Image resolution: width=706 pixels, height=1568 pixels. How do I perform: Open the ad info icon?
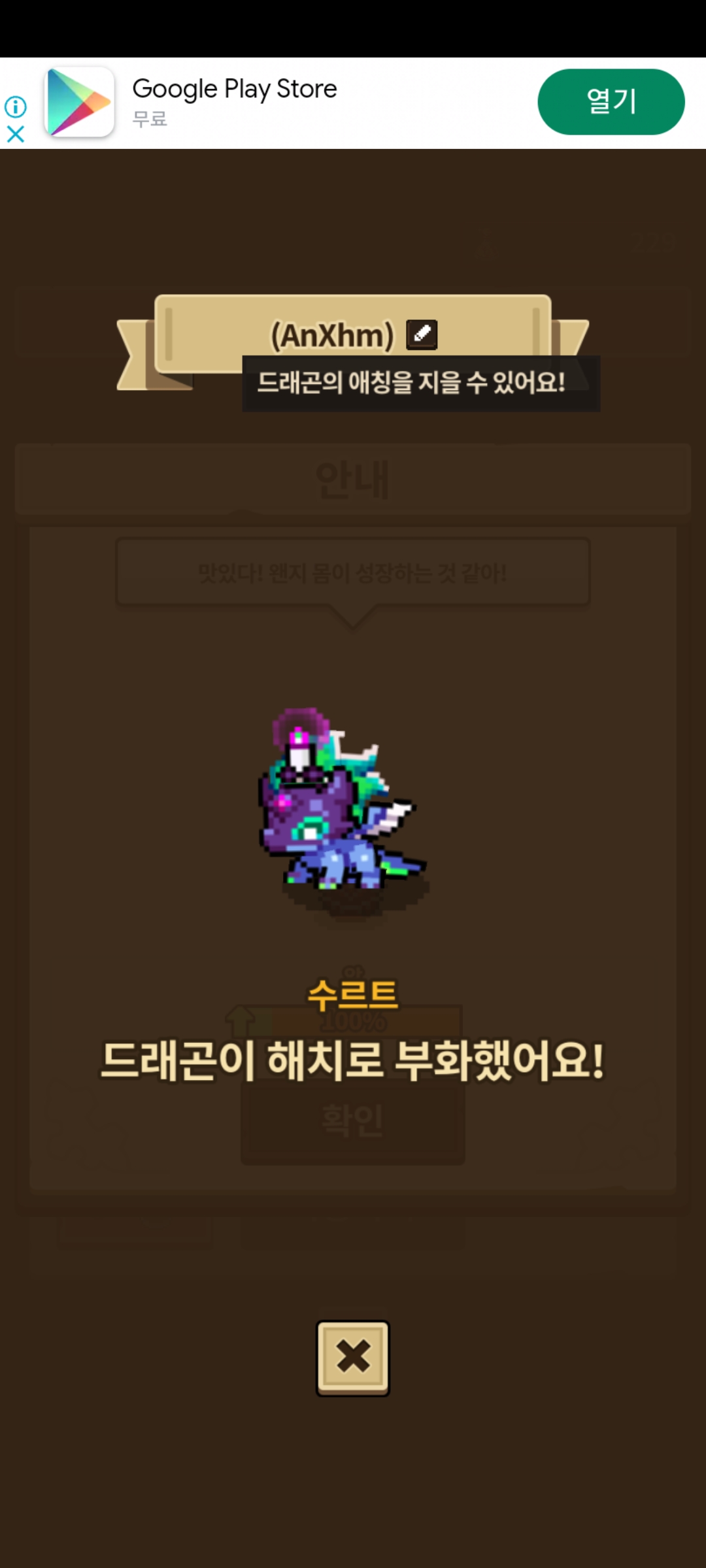(16, 106)
